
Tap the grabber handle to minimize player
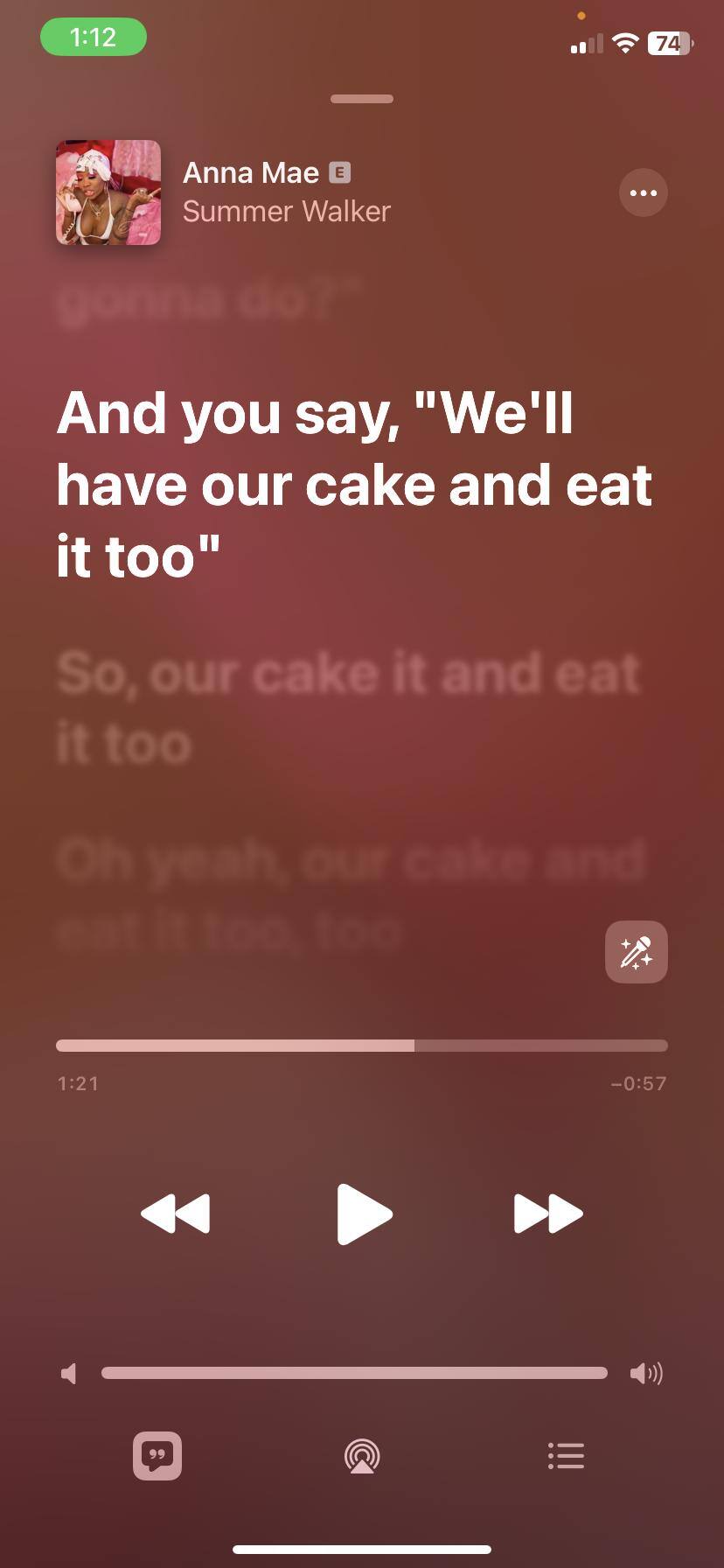pos(362,99)
